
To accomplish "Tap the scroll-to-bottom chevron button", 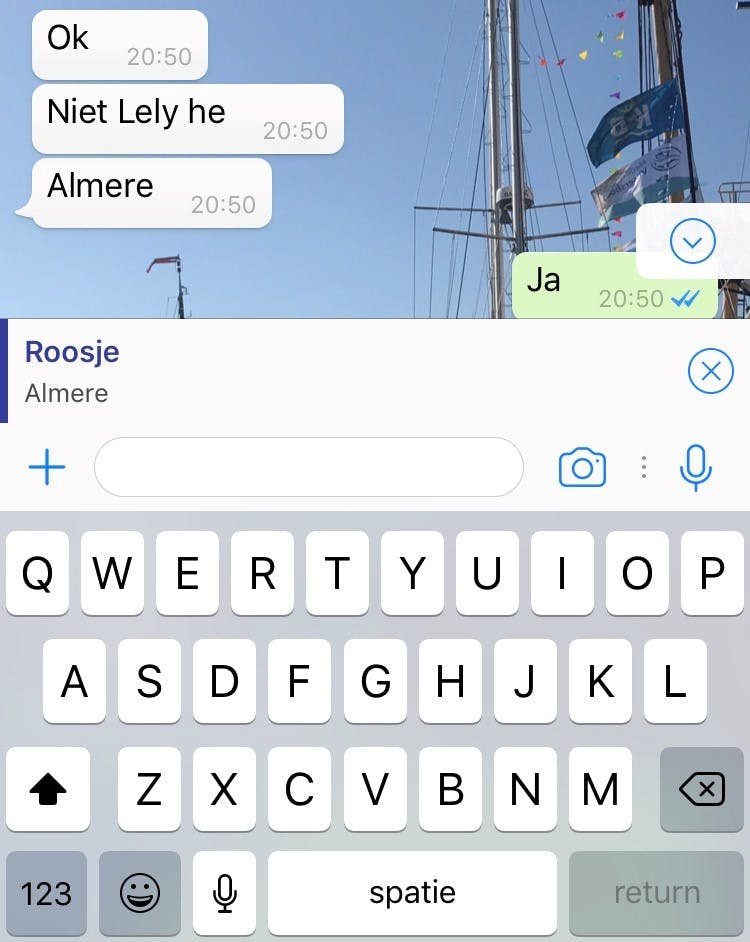I will 692,241.
